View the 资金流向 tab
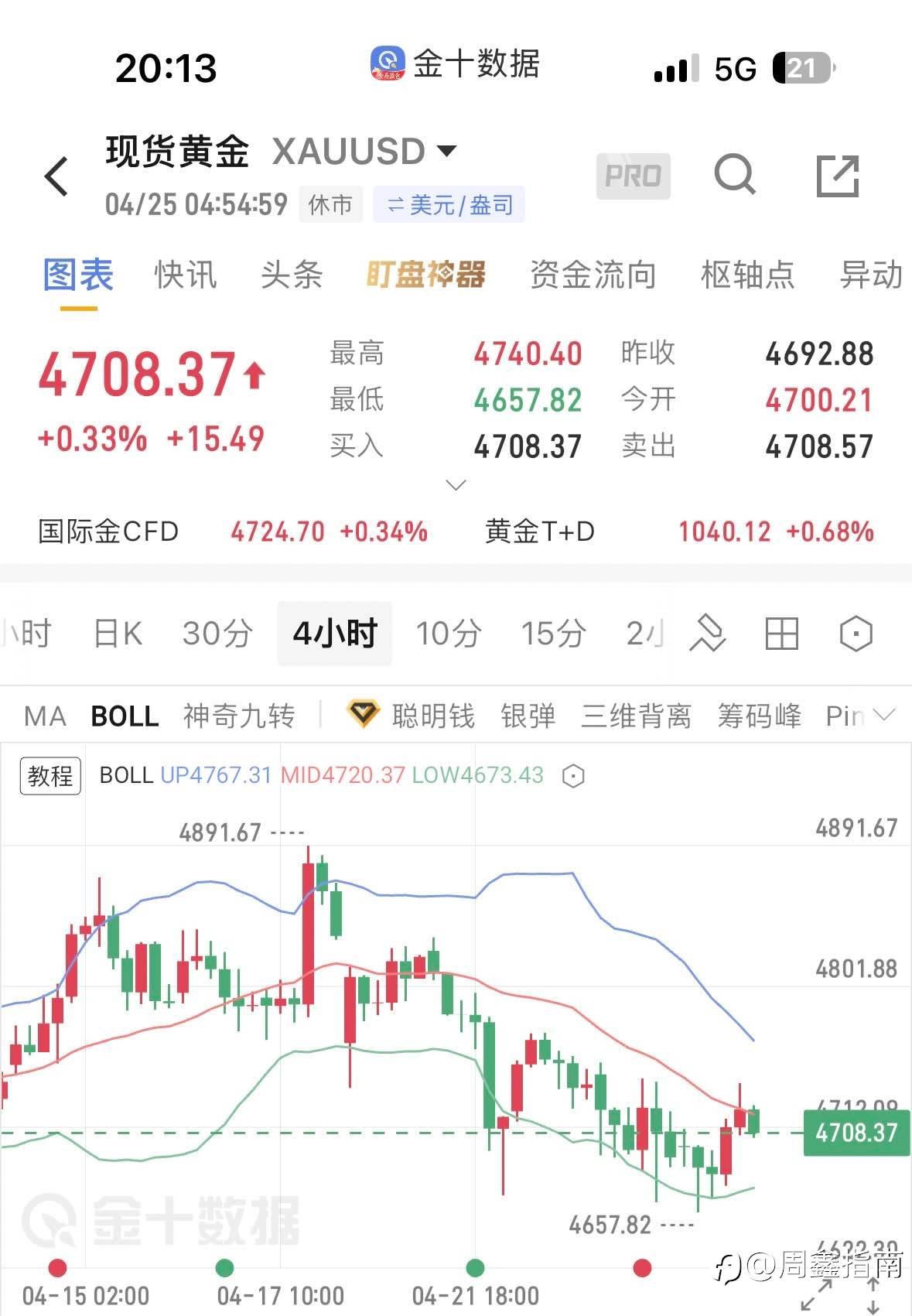912x1316 pixels. click(593, 275)
